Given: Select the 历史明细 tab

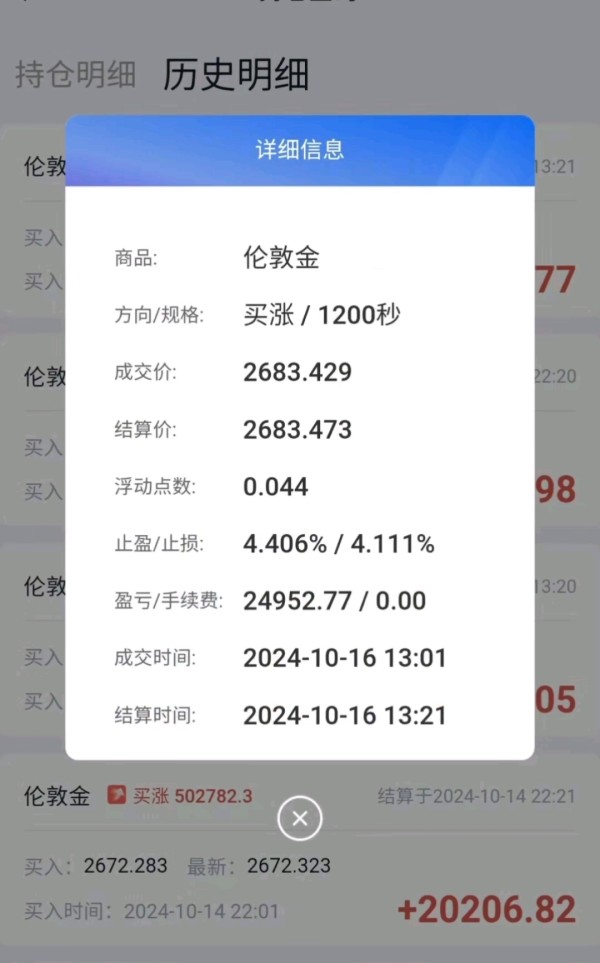Looking at the screenshot, I should tap(236, 75).
